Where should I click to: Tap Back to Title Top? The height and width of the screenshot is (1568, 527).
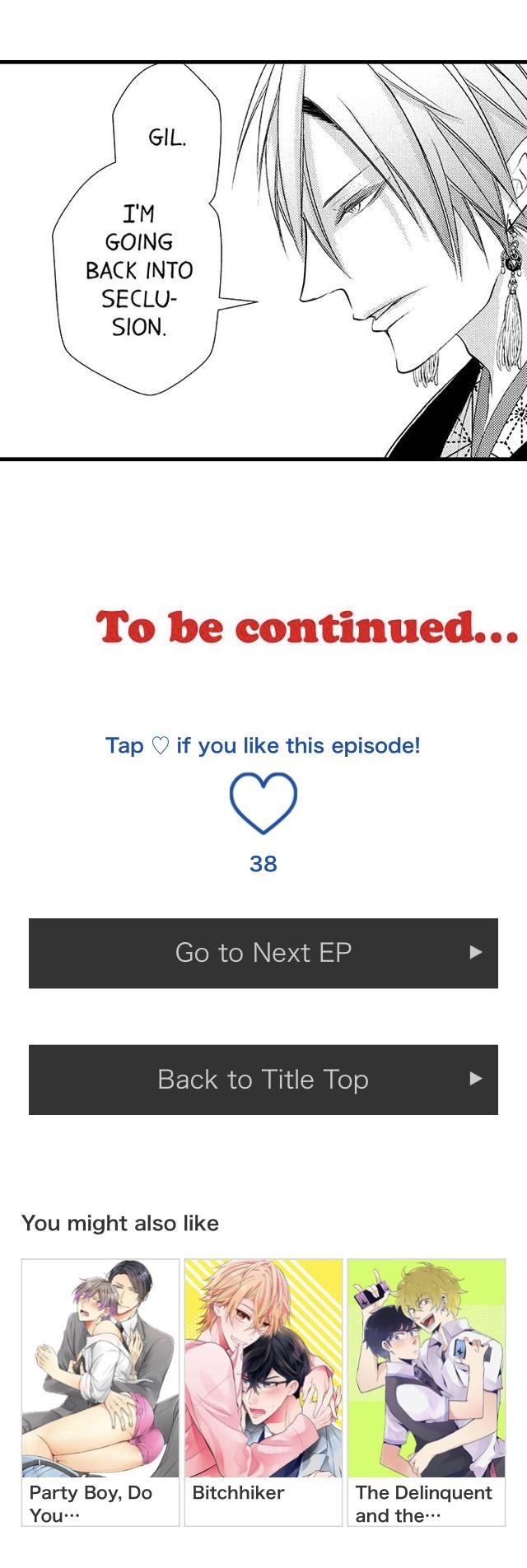(x=263, y=1080)
